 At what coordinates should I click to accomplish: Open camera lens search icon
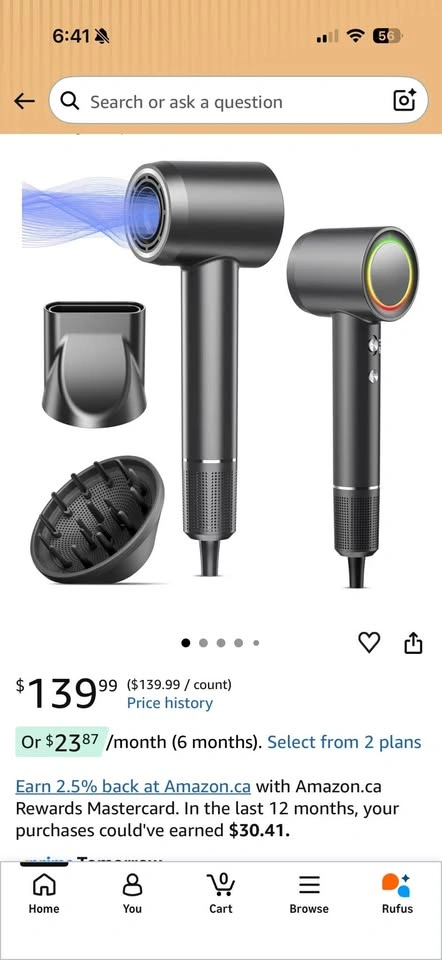(404, 101)
